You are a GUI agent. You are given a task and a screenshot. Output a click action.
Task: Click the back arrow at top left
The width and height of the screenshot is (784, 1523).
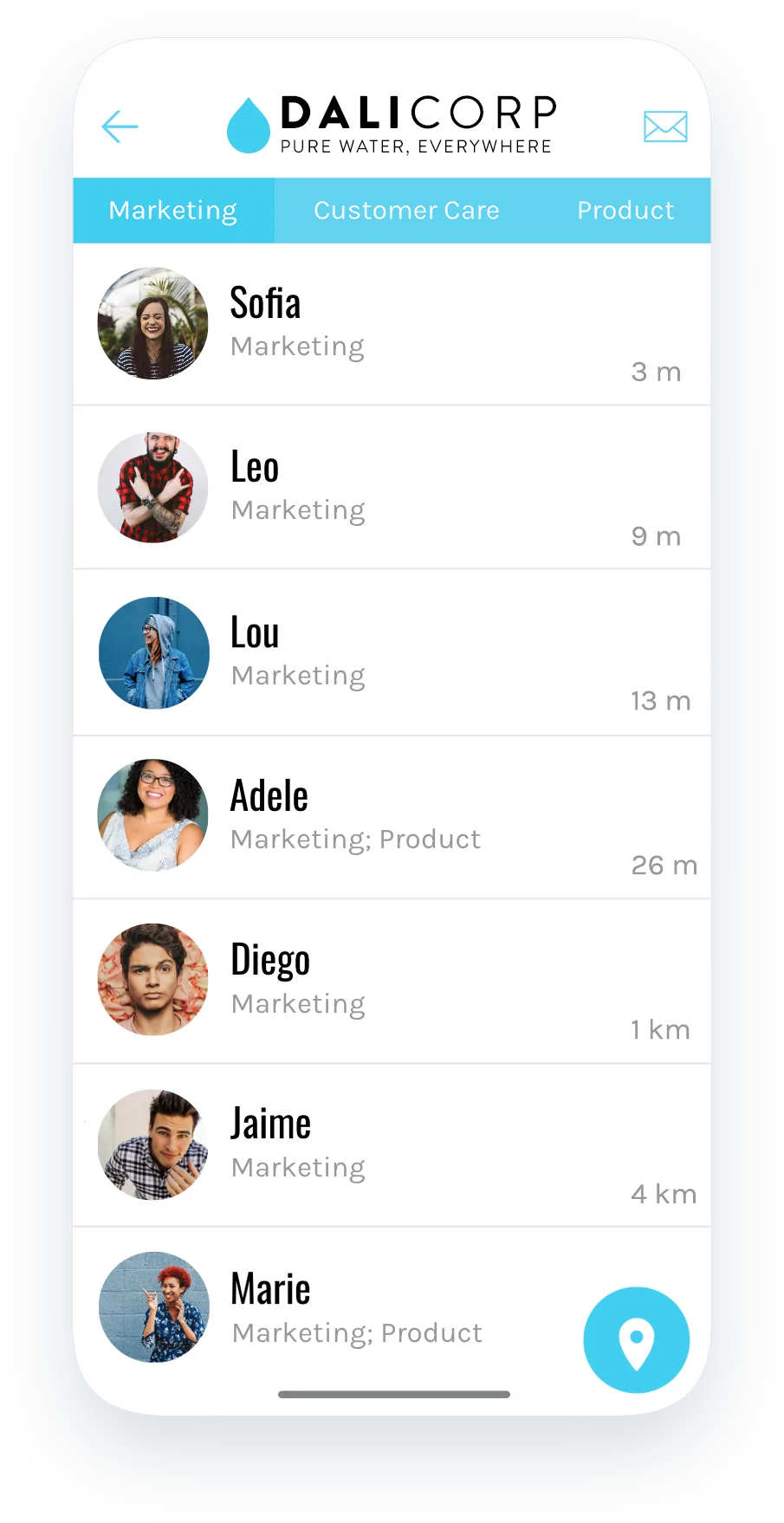[x=120, y=126]
